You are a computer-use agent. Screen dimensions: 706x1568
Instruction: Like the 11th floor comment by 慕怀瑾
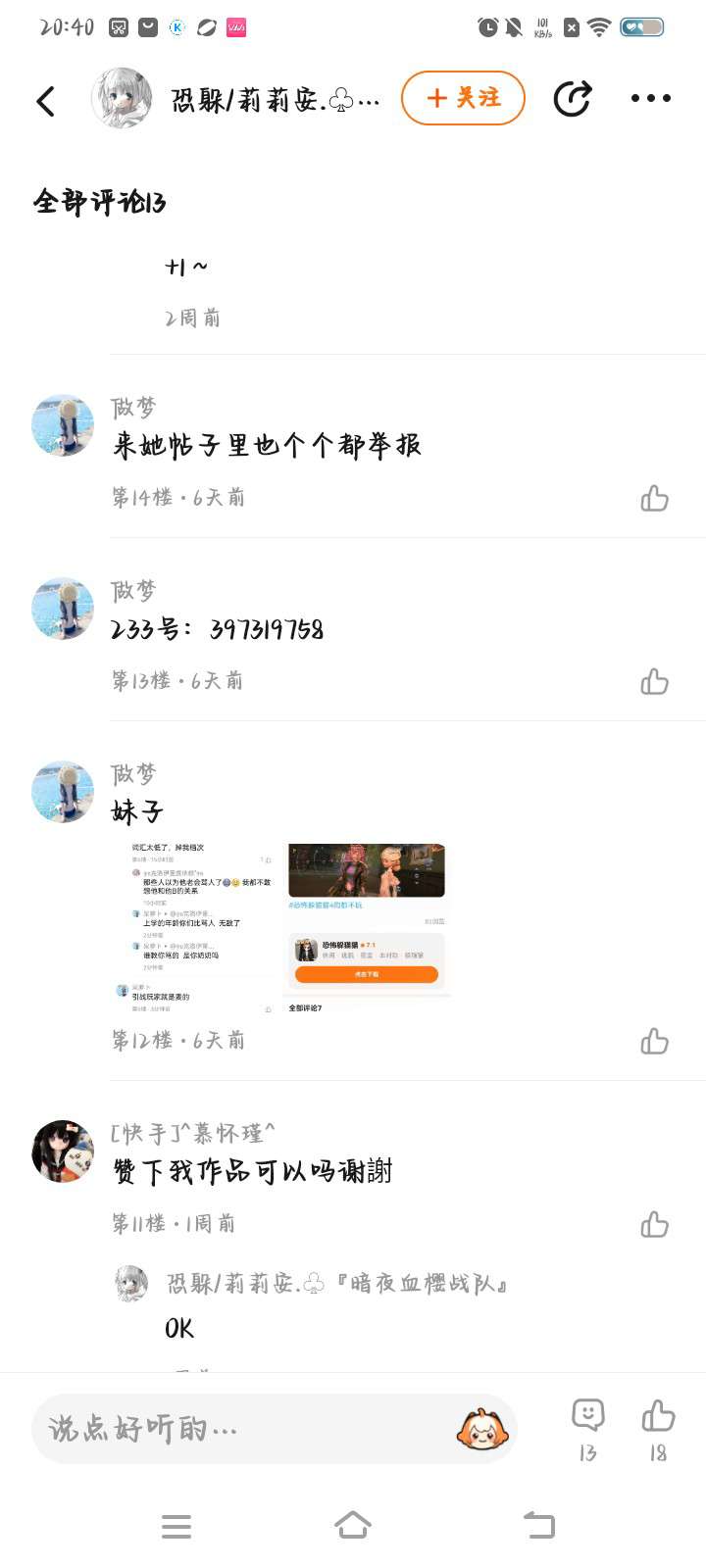(654, 1225)
